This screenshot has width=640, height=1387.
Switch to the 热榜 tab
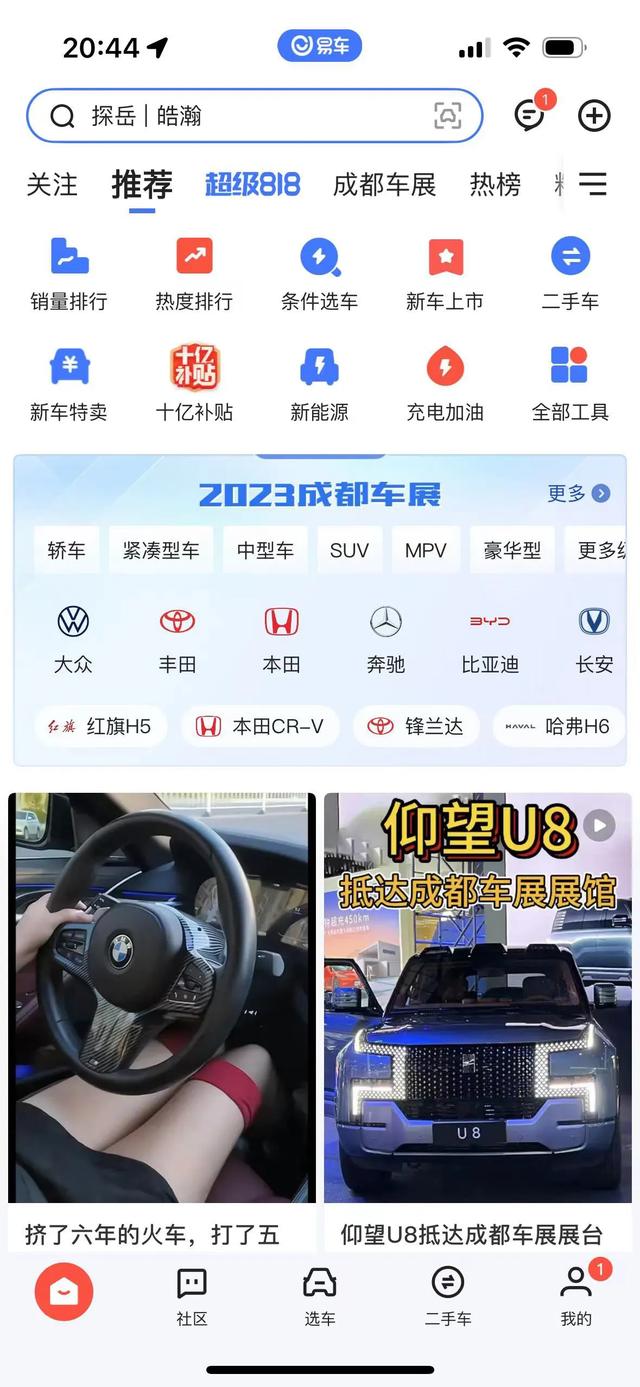click(495, 184)
